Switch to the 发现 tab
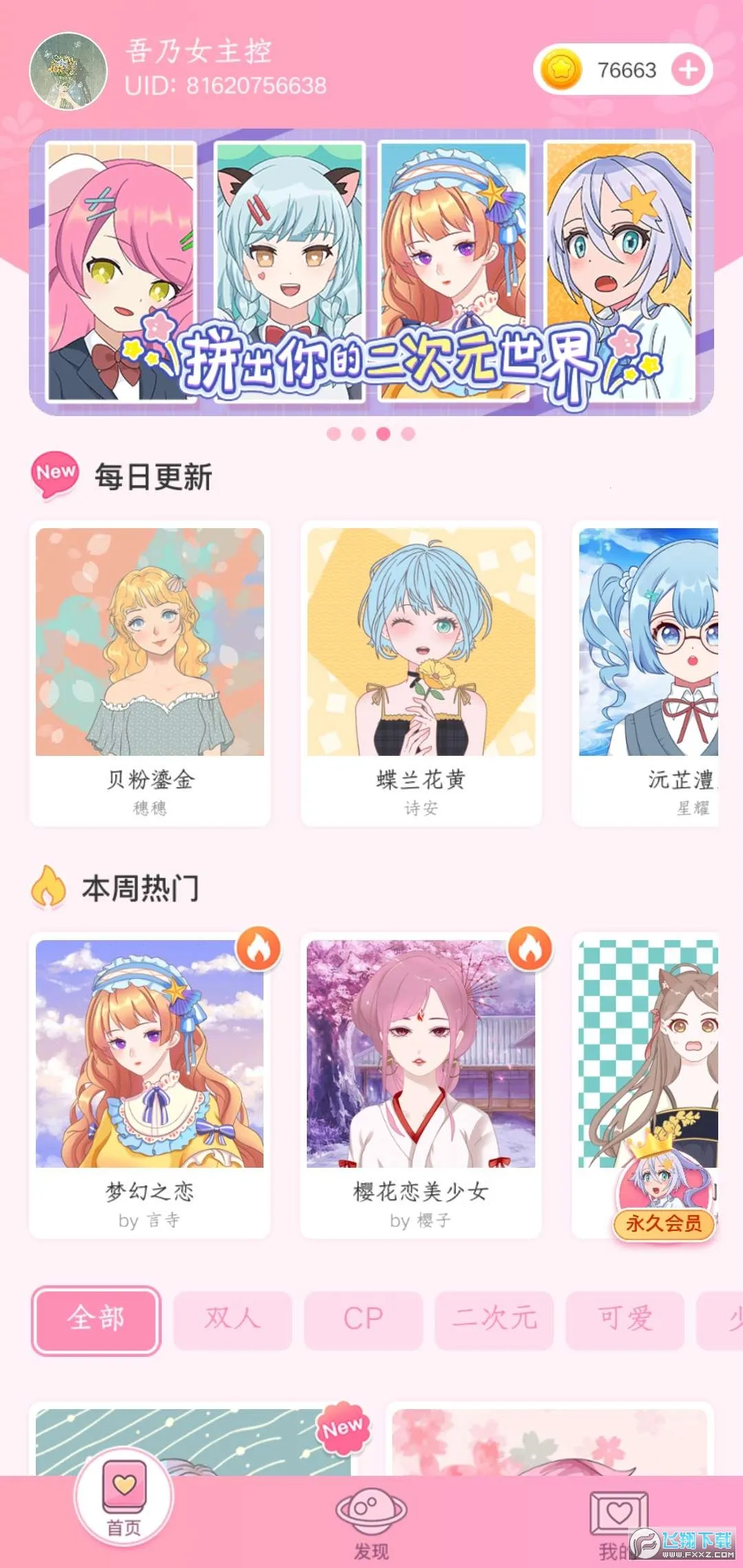 coord(371,1521)
